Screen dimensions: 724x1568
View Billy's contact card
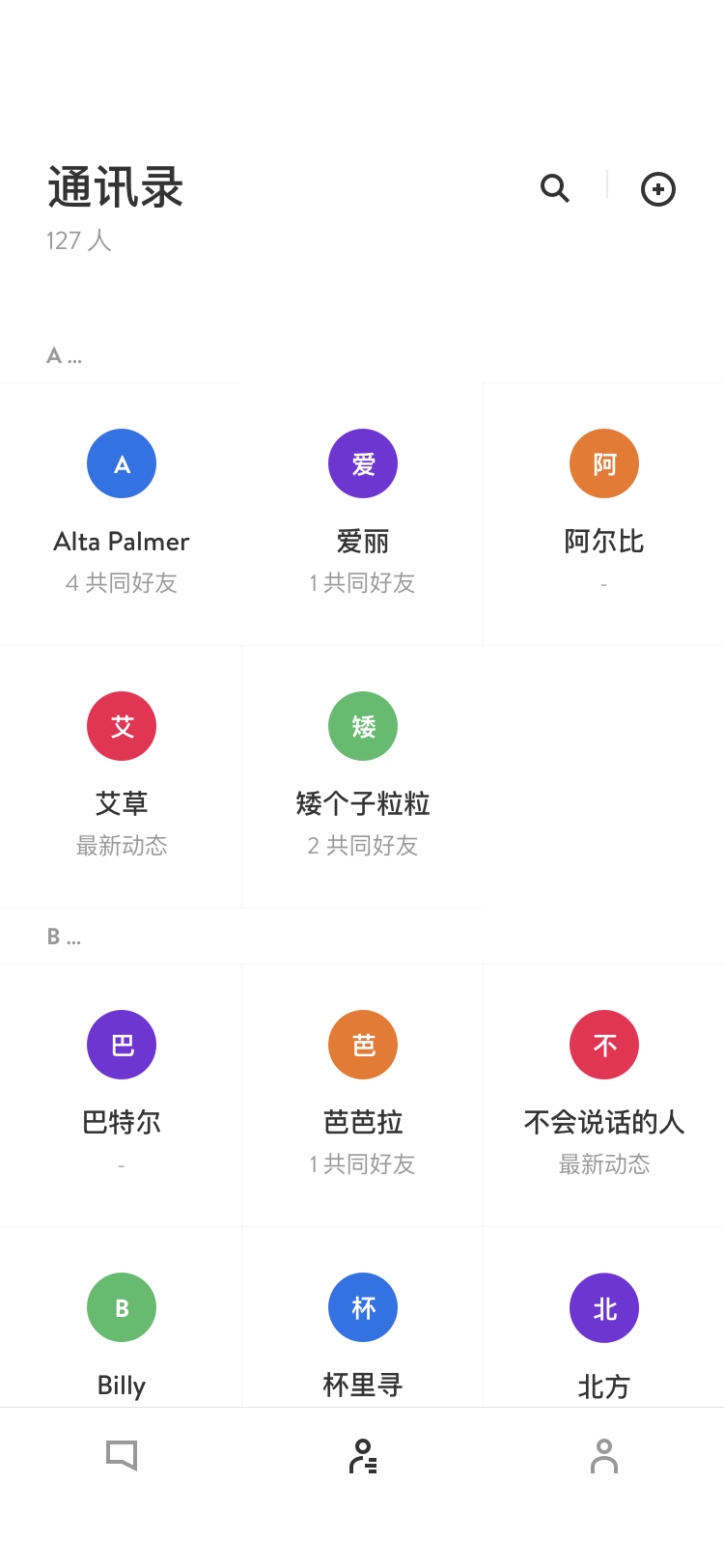pos(121,1317)
